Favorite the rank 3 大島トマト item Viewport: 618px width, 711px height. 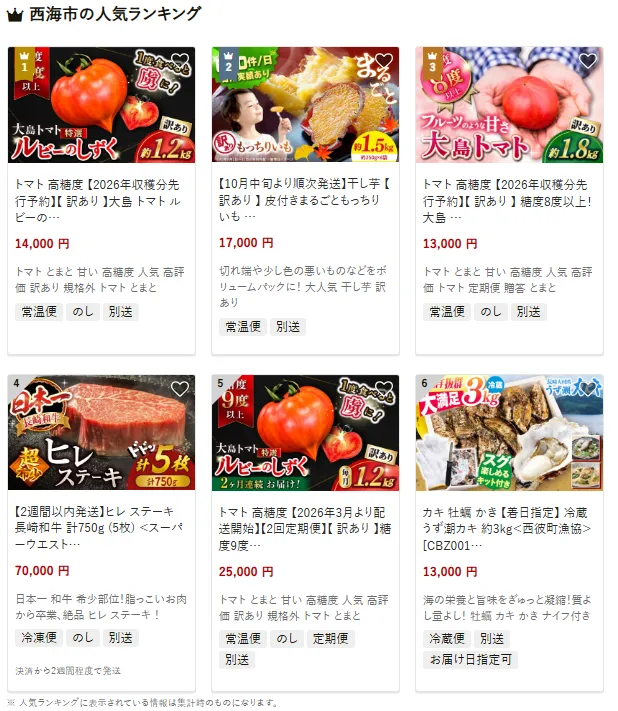[587, 61]
